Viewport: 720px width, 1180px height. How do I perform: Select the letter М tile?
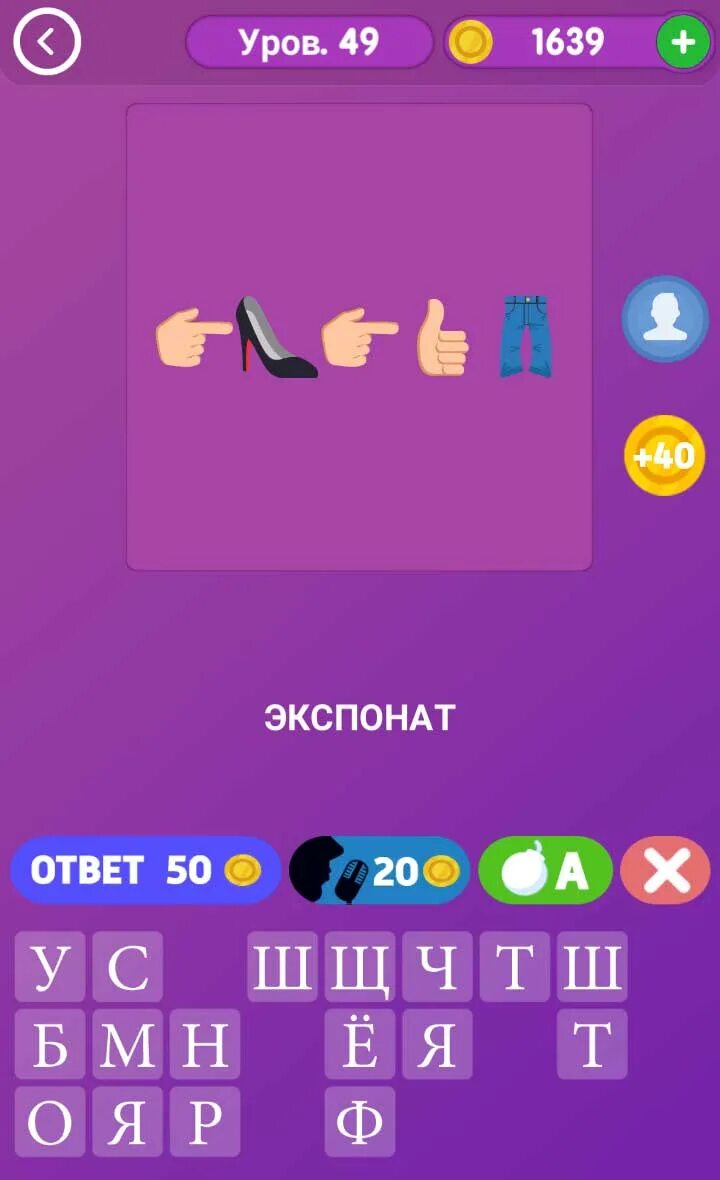127,1044
